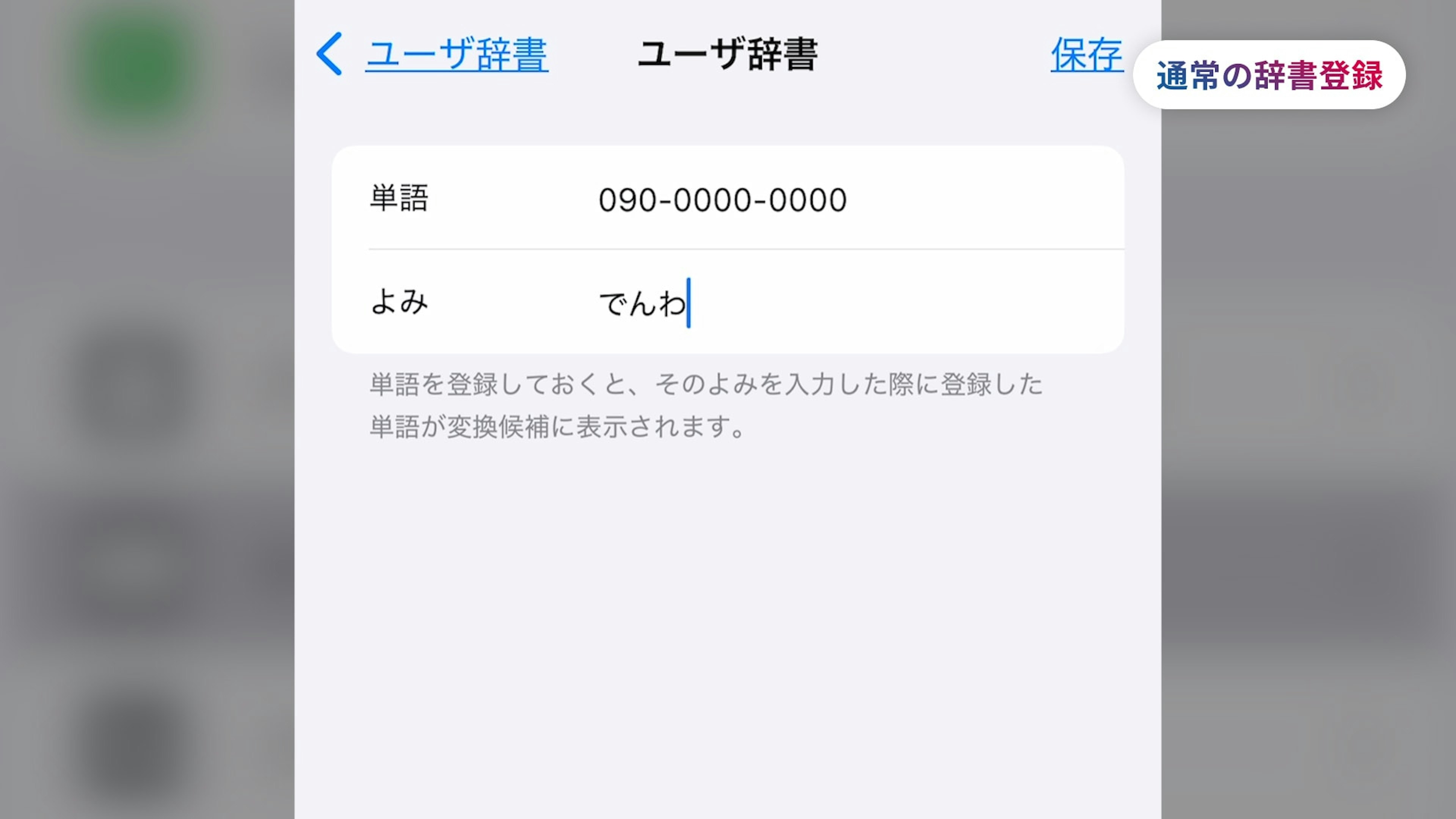The height and width of the screenshot is (819, 1456).
Task: Tap 保存 to save the entry
Action: (x=1086, y=54)
